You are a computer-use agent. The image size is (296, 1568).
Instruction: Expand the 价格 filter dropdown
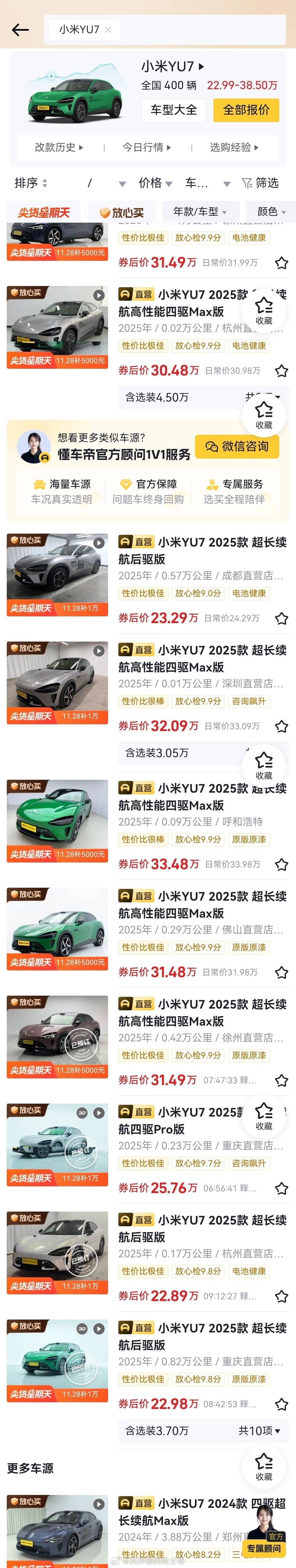[x=155, y=182]
